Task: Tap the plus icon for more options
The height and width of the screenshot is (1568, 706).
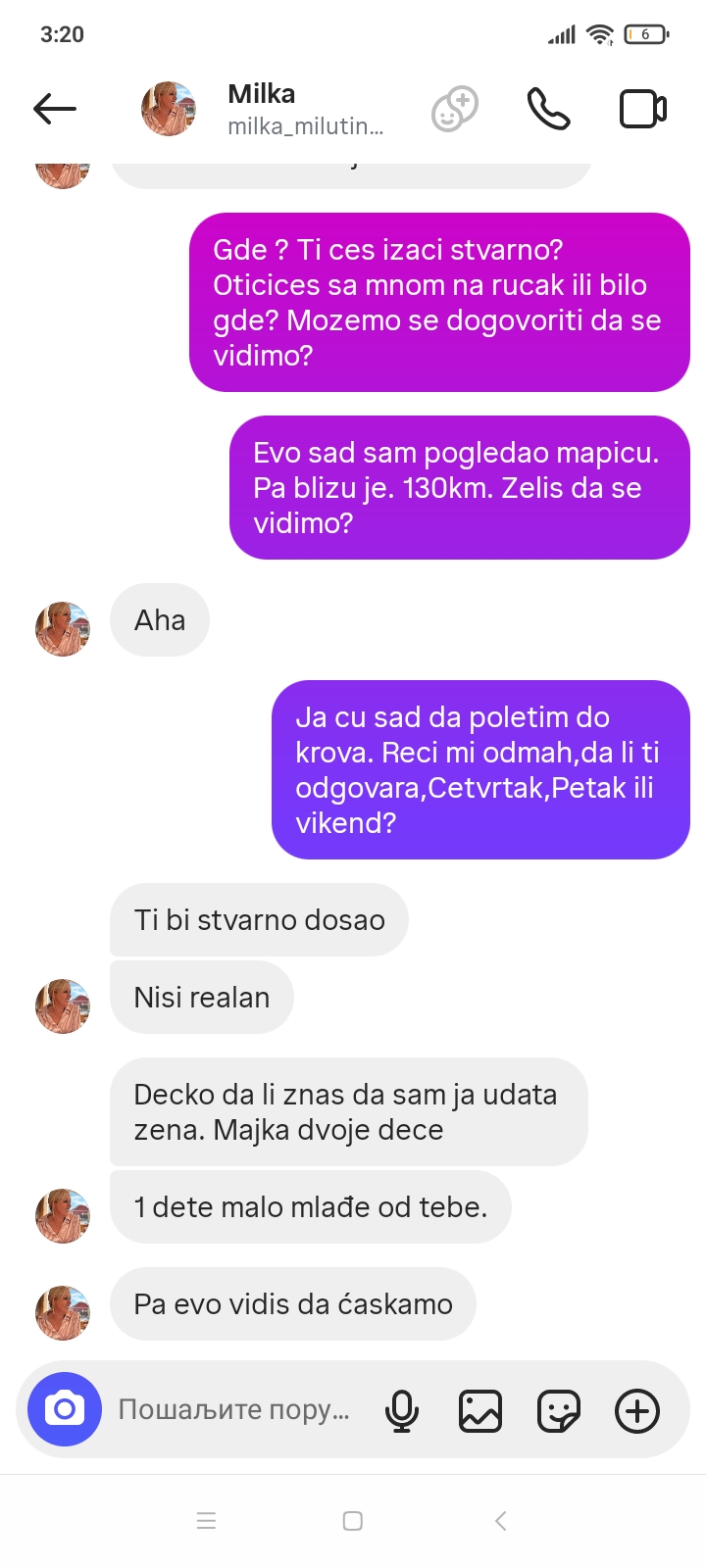Action: coord(637,1411)
